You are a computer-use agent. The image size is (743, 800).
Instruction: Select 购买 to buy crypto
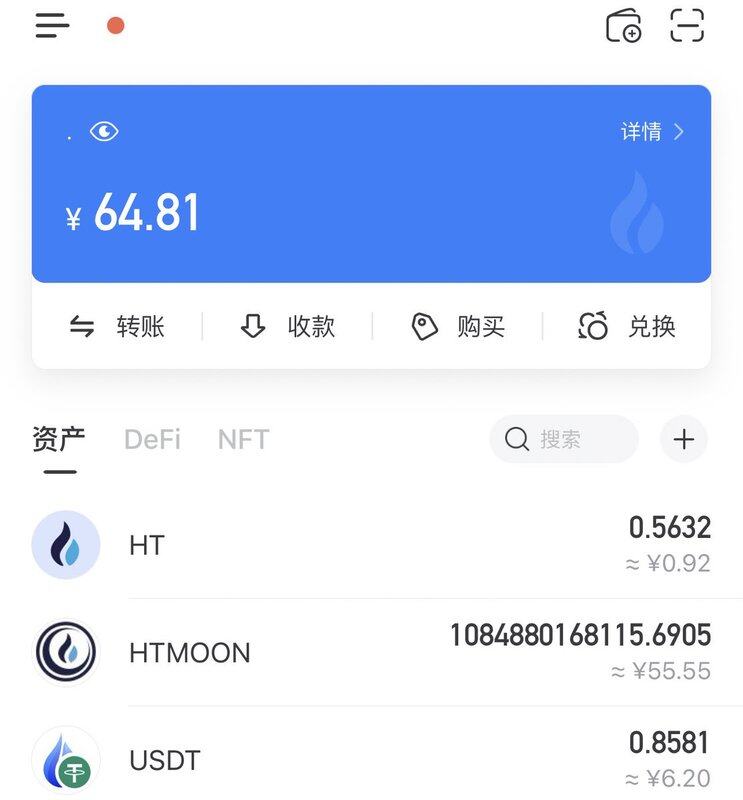458,326
